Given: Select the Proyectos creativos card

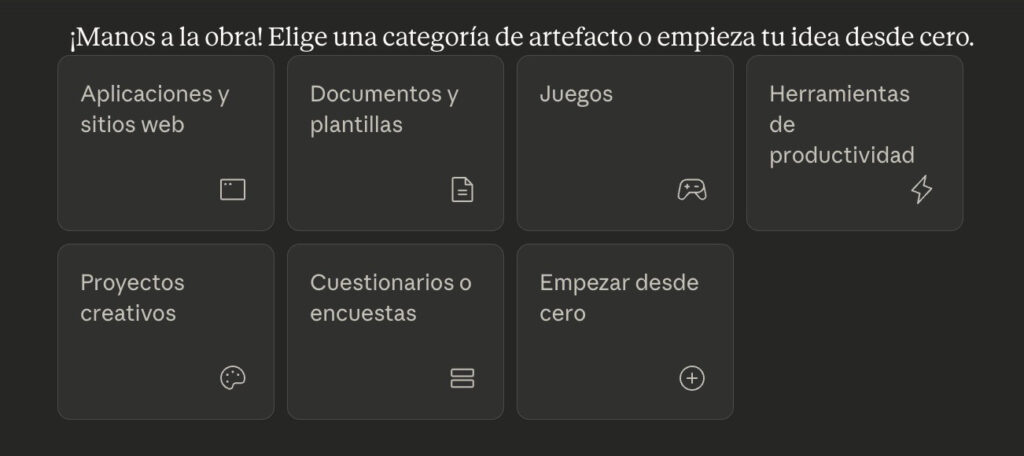Looking at the screenshot, I should 165,331.
